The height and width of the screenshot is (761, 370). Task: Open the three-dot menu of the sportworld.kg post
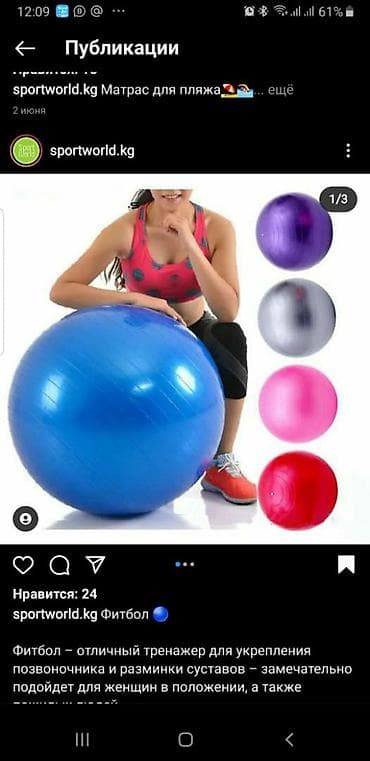pos(348,151)
